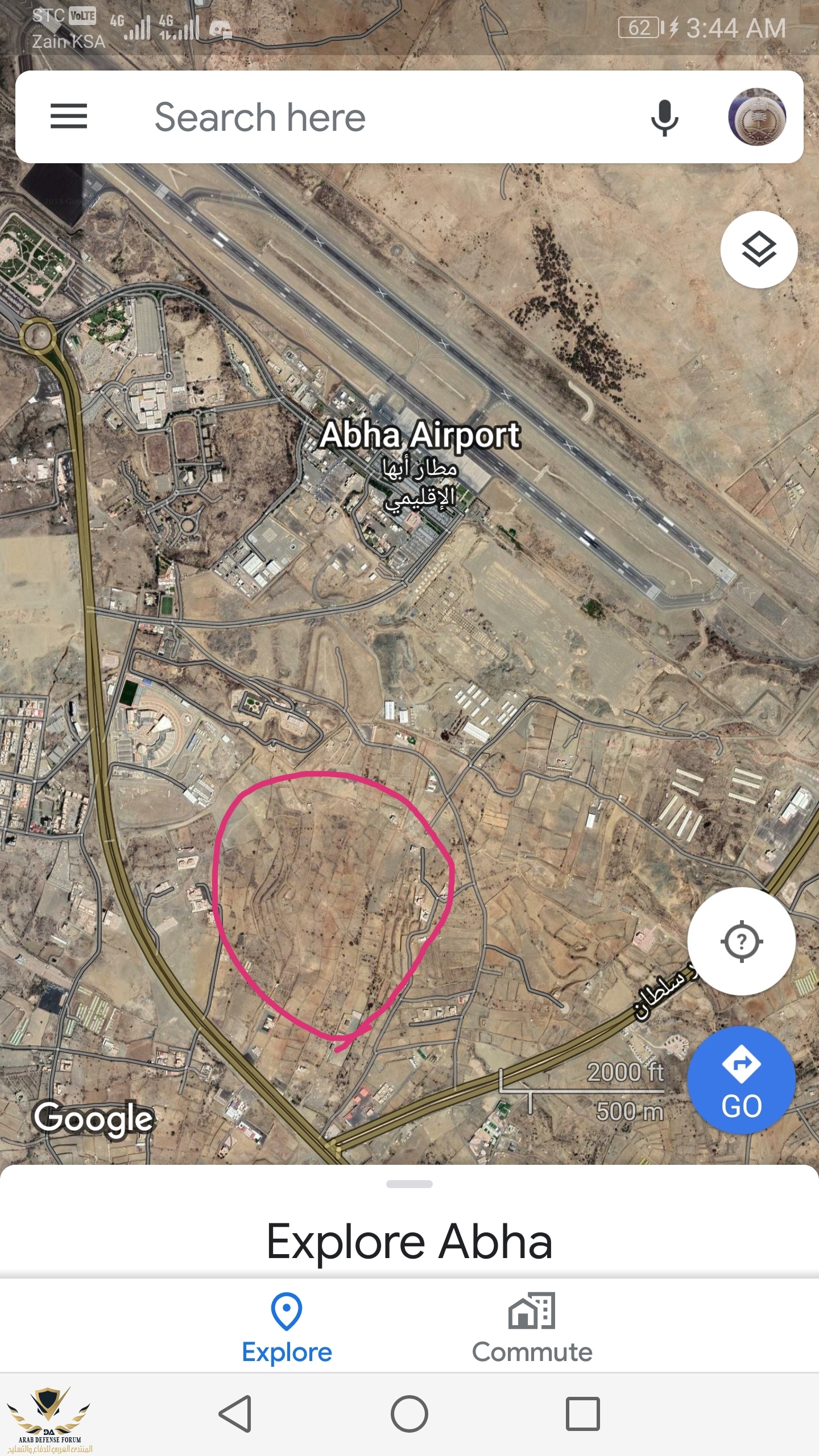Tap the blue GO directions button
The width and height of the screenshot is (819, 1456).
(741, 1081)
